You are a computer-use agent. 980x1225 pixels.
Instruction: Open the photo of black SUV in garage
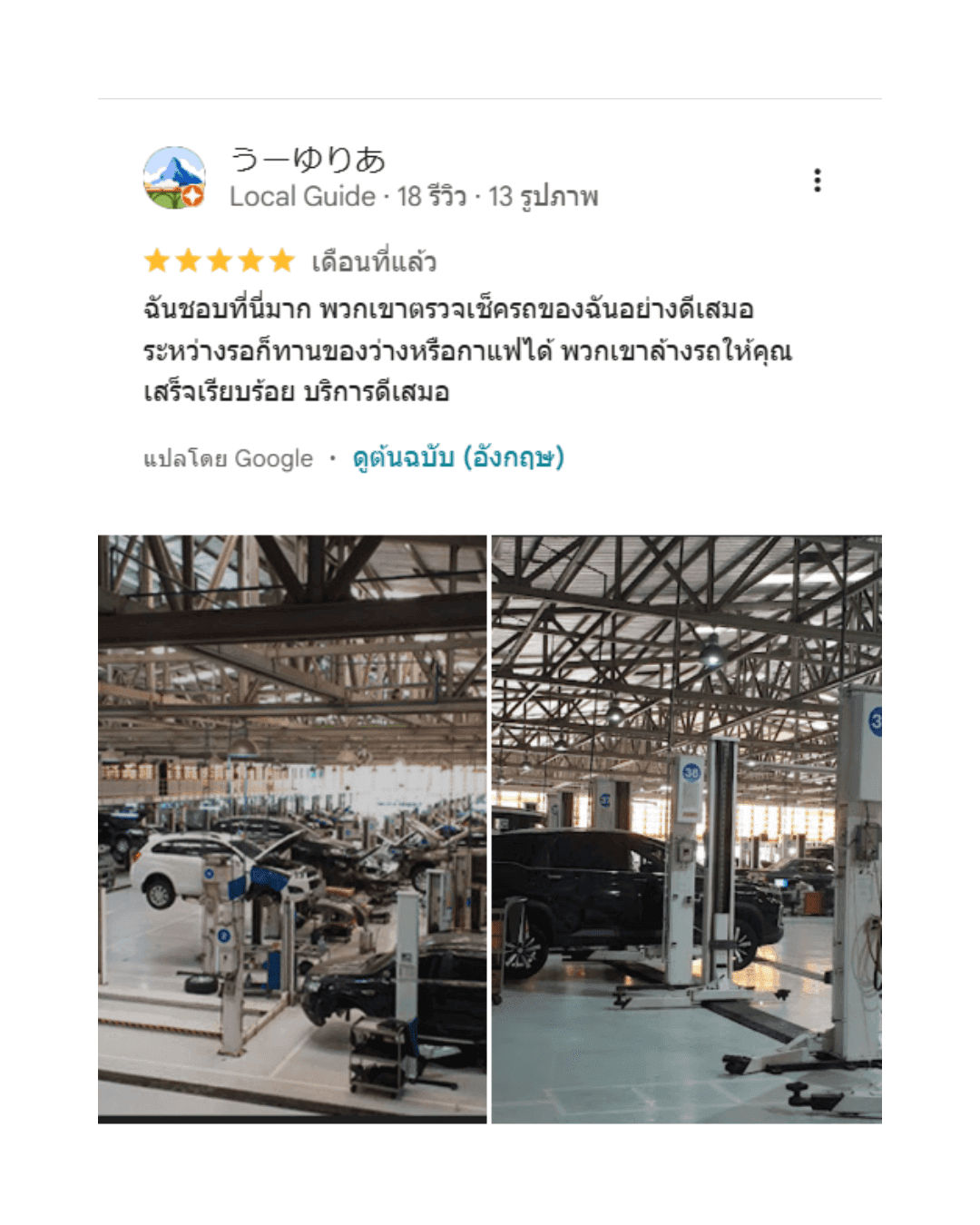(x=687, y=828)
